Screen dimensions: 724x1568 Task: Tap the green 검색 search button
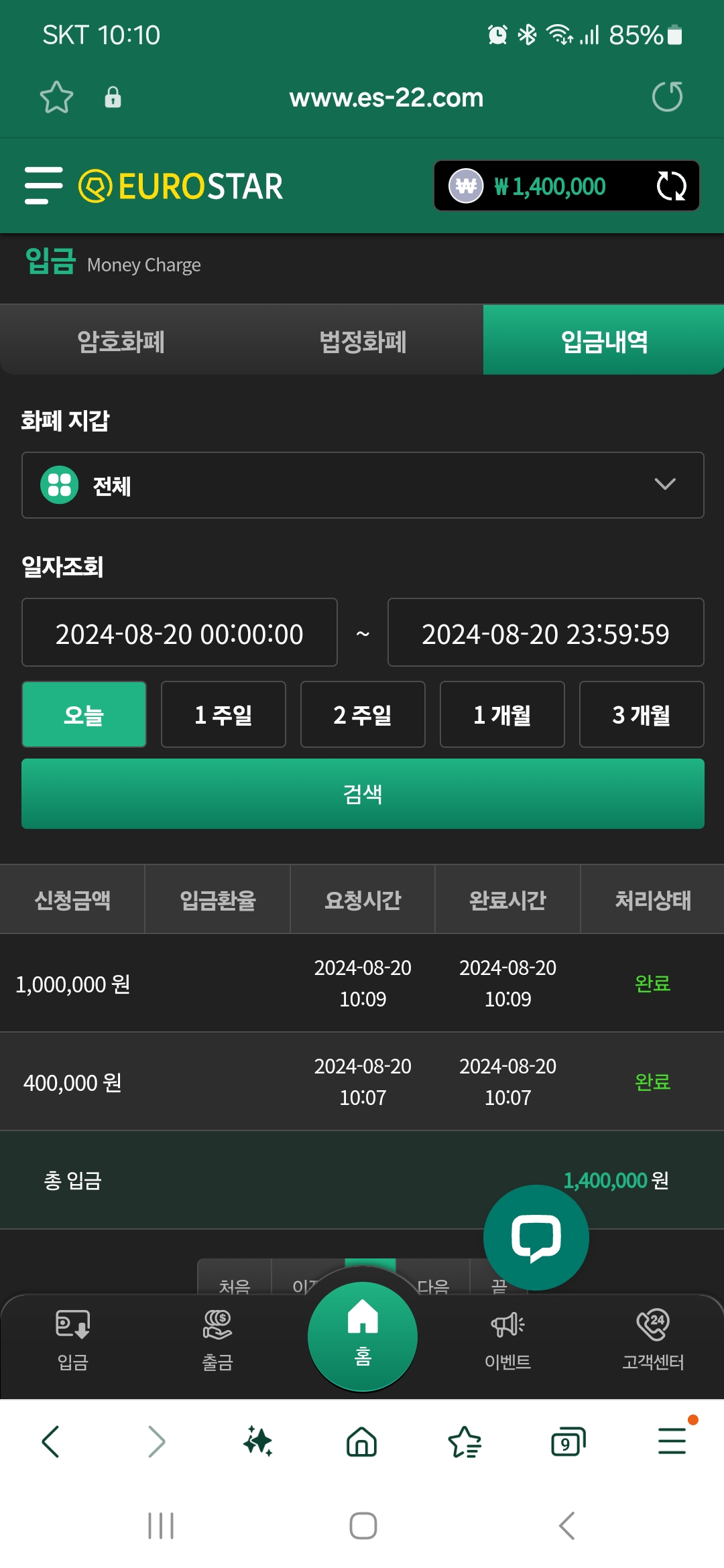point(363,794)
